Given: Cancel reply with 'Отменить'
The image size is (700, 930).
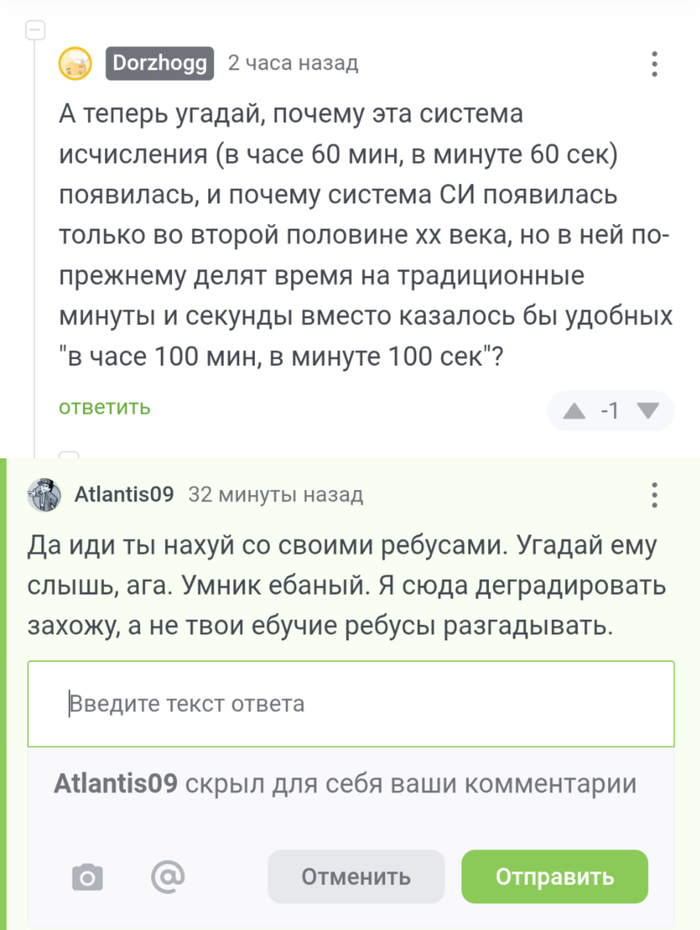Looking at the screenshot, I should (356, 877).
